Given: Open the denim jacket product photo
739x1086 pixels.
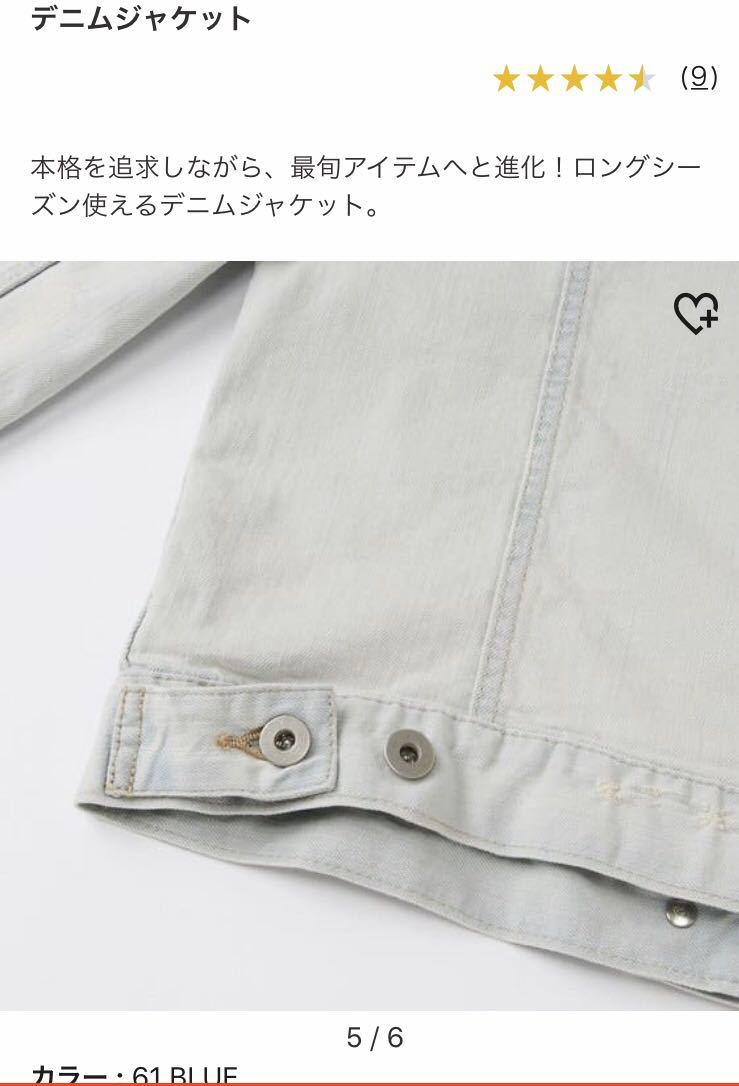Looking at the screenshot, I should pos(369,635).
